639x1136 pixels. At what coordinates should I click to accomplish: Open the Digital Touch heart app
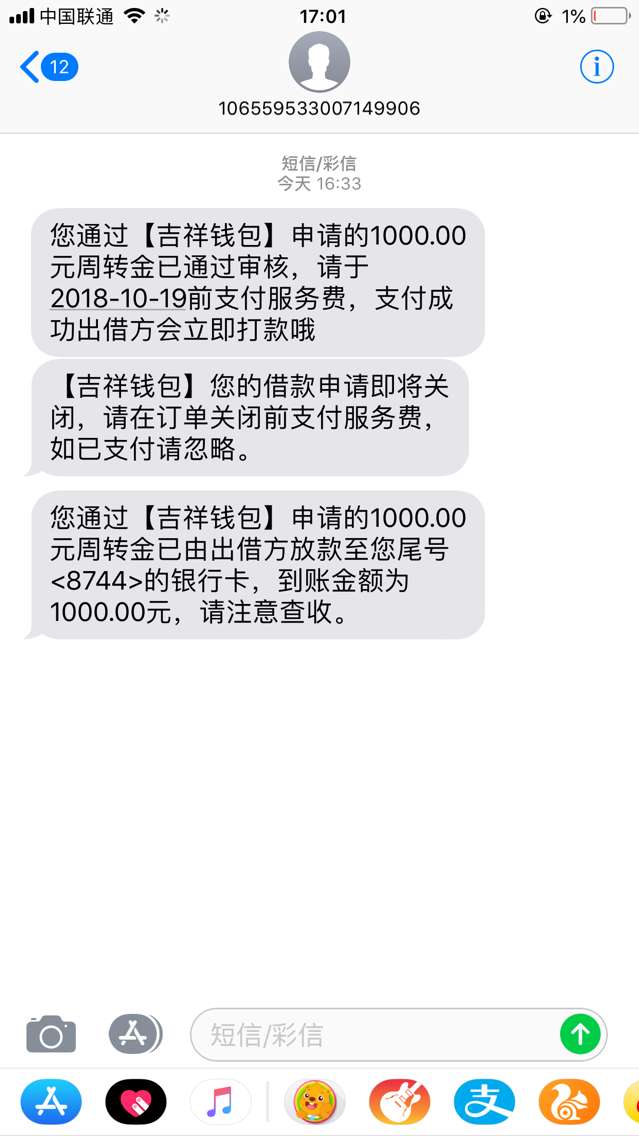click(x=135, y=1102)
